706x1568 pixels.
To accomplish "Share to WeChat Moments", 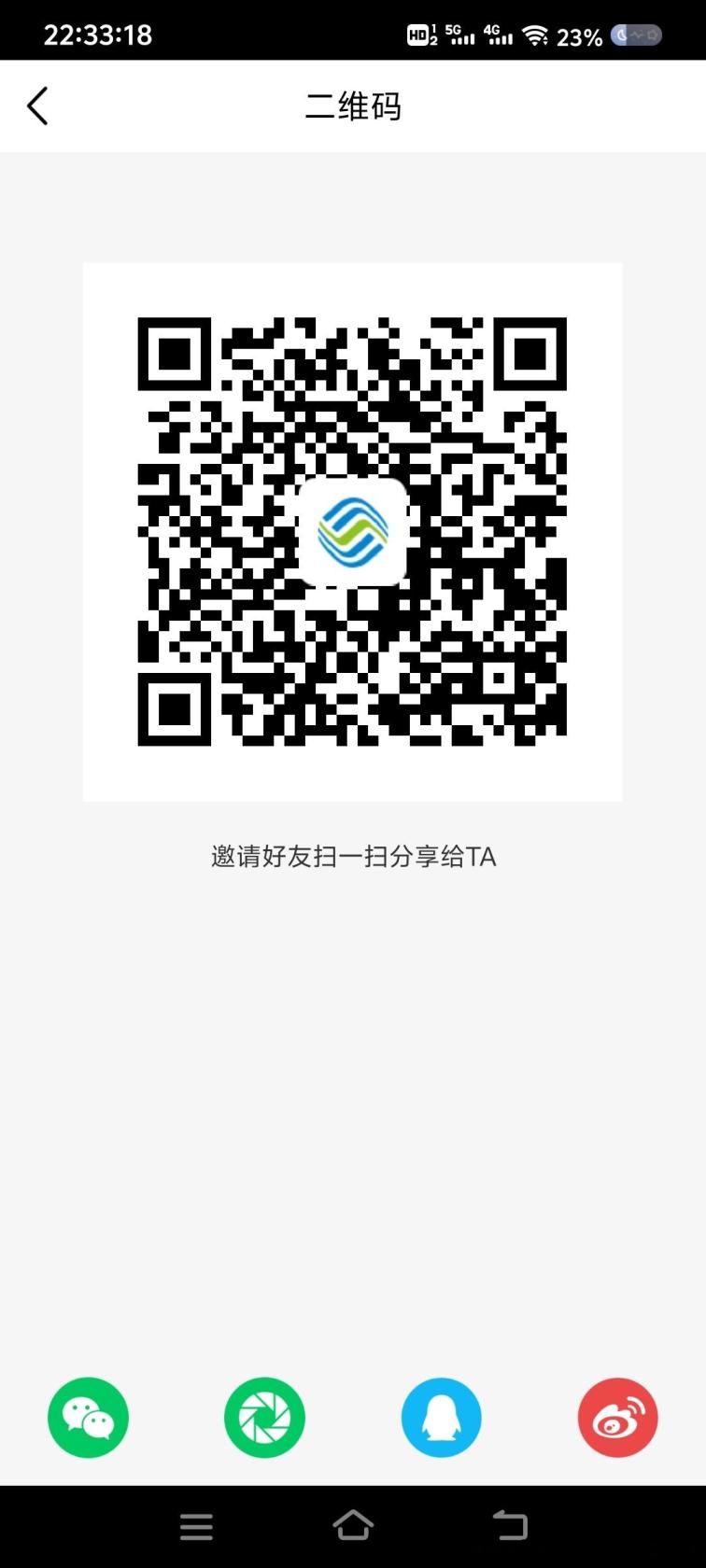I will [x=264, y=1417].
